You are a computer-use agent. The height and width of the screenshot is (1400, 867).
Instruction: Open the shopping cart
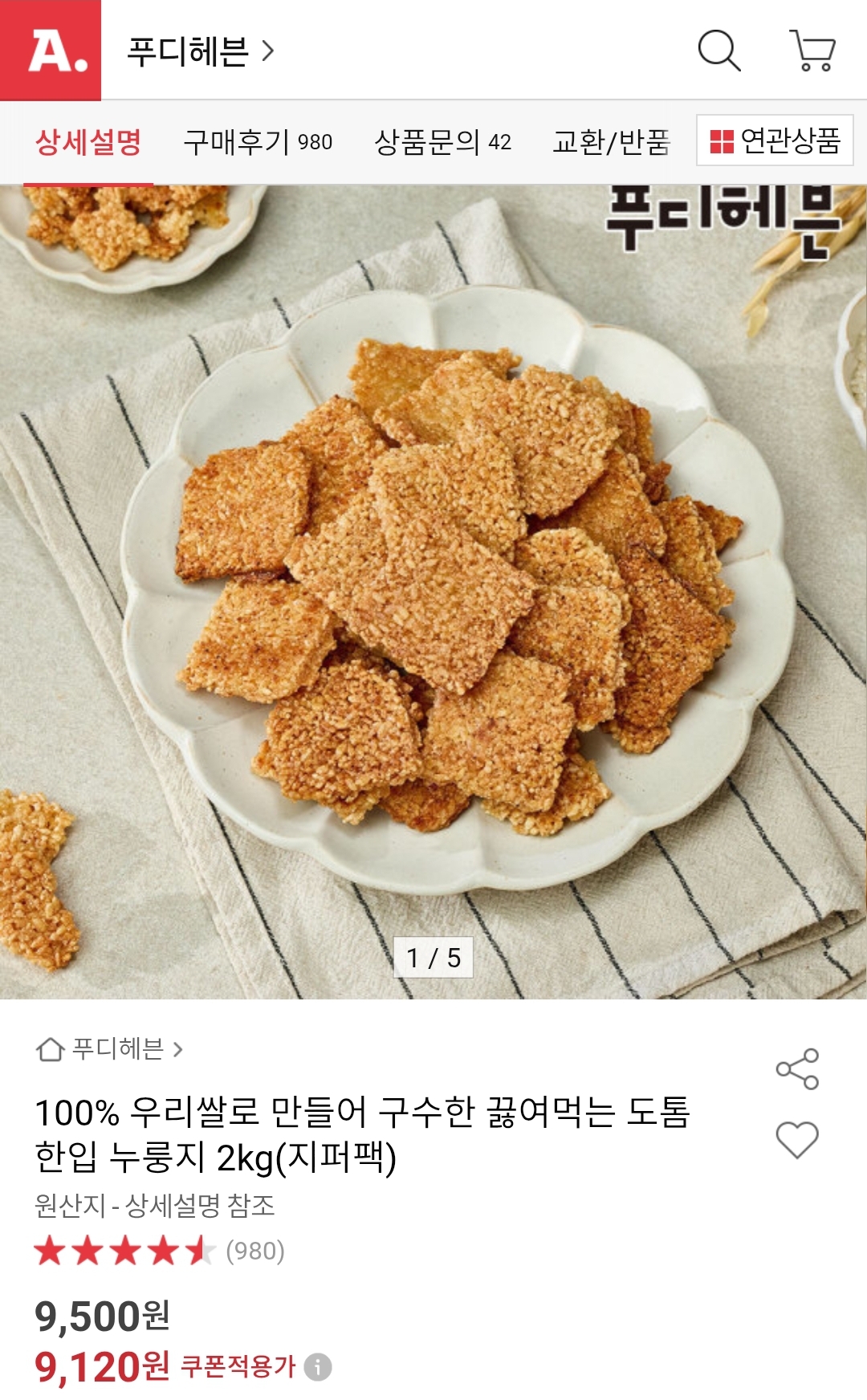click(813, 51)
